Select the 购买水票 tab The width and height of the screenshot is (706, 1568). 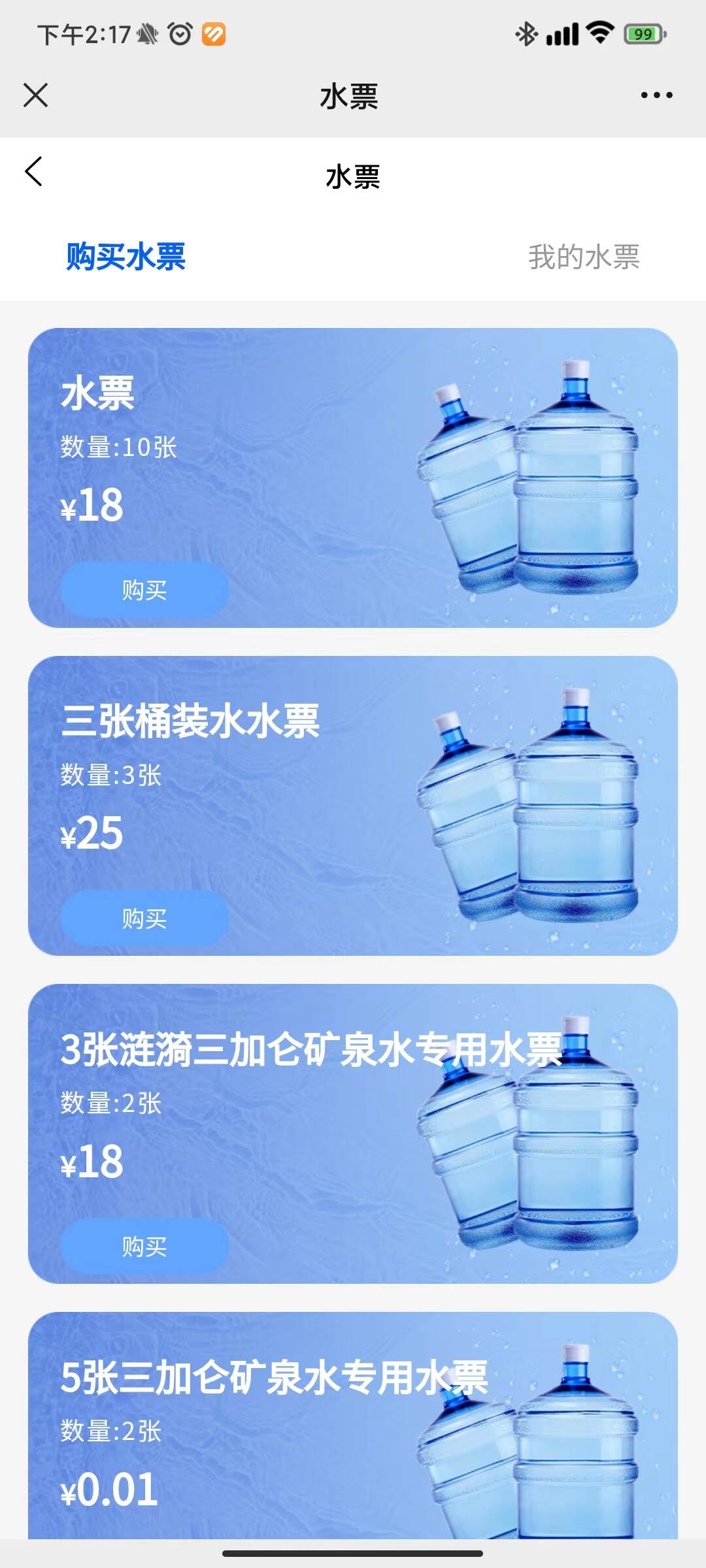pos(126,256)
